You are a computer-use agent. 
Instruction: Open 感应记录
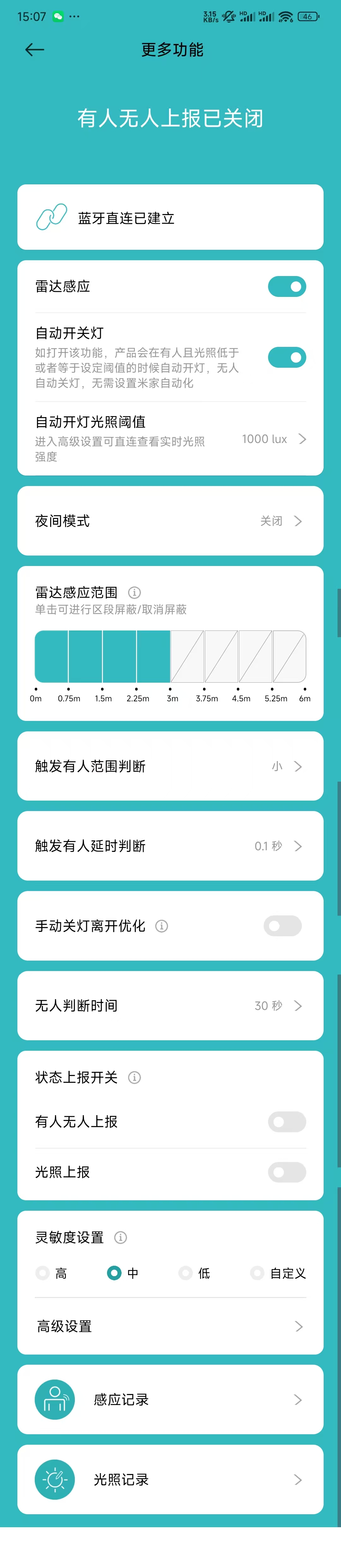(170, 1399)
